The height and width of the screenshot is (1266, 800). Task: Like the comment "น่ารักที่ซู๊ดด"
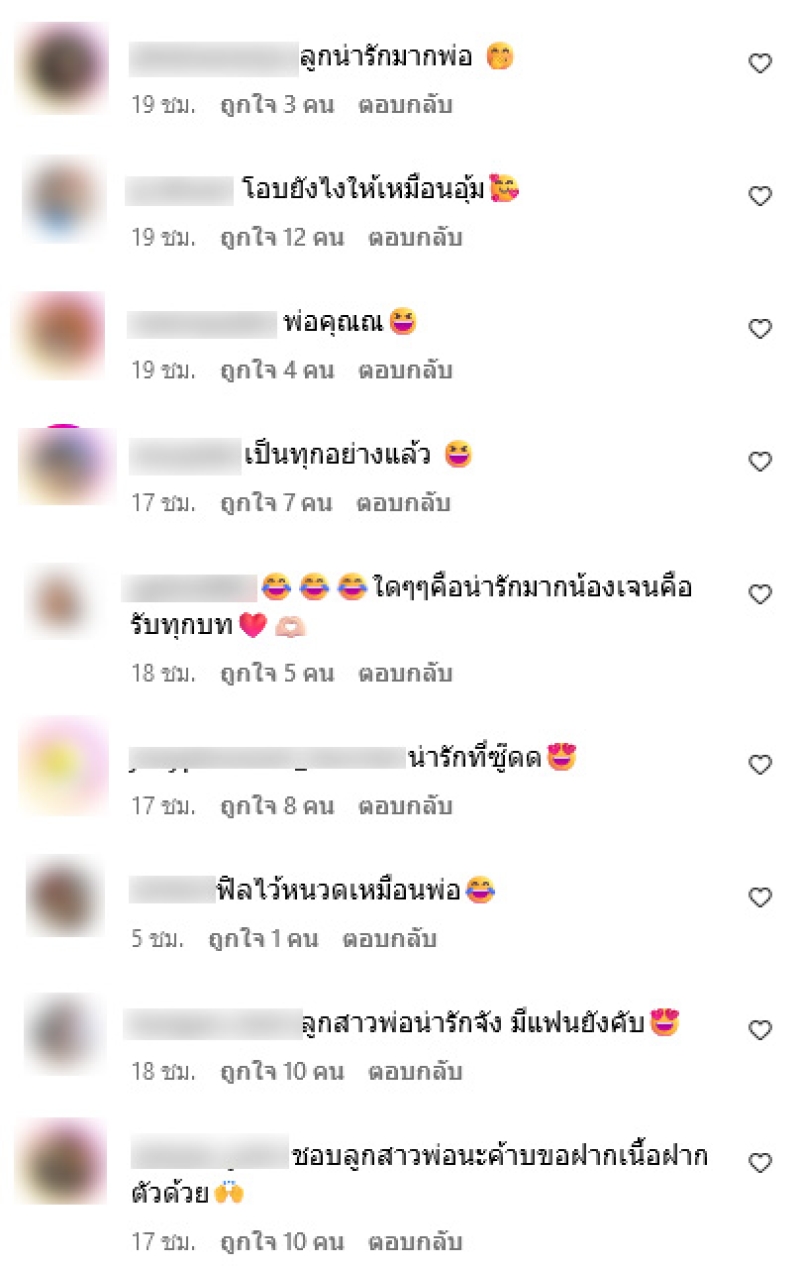[x=760, y=765]
